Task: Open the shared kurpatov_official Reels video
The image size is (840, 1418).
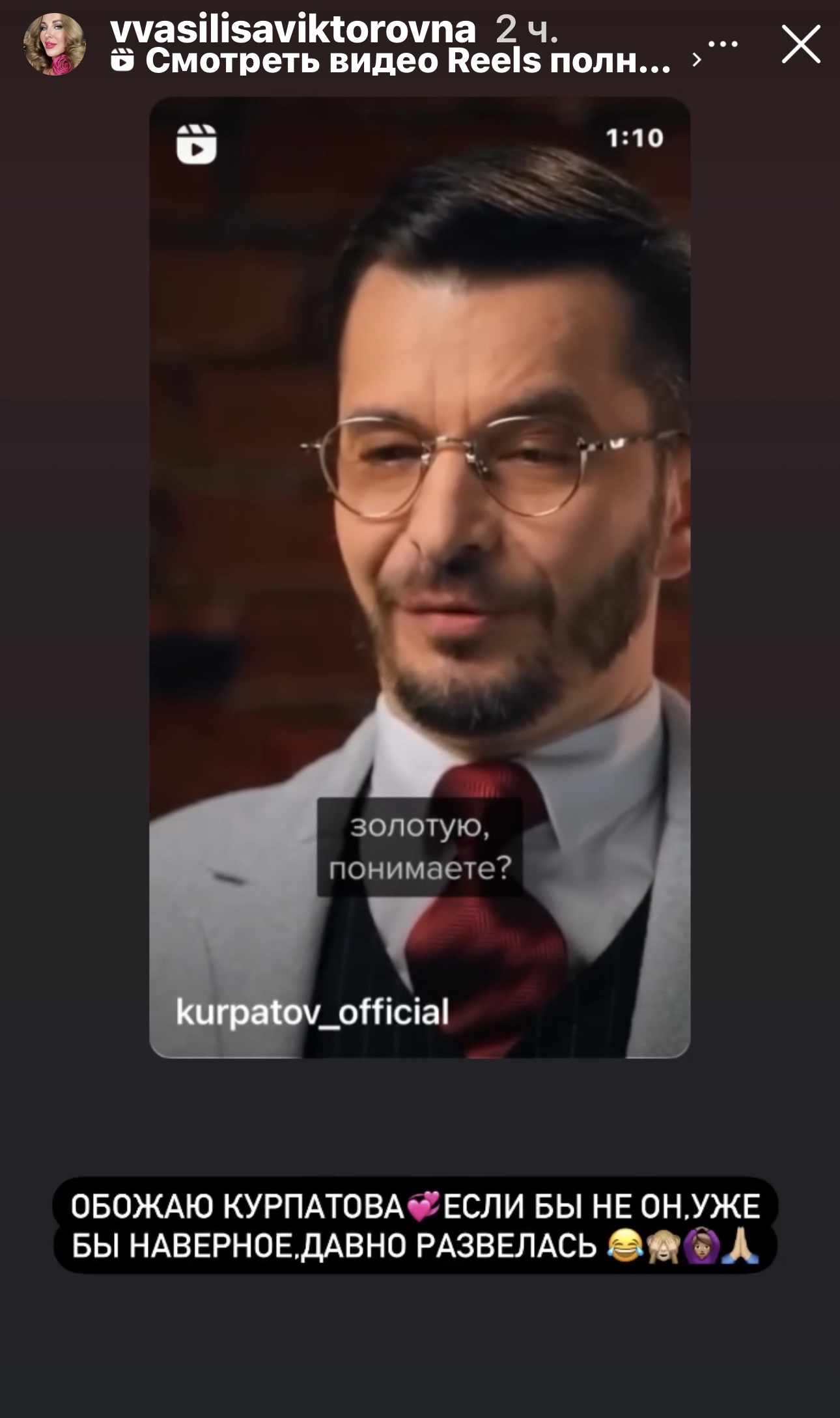Action: [420, 577]
